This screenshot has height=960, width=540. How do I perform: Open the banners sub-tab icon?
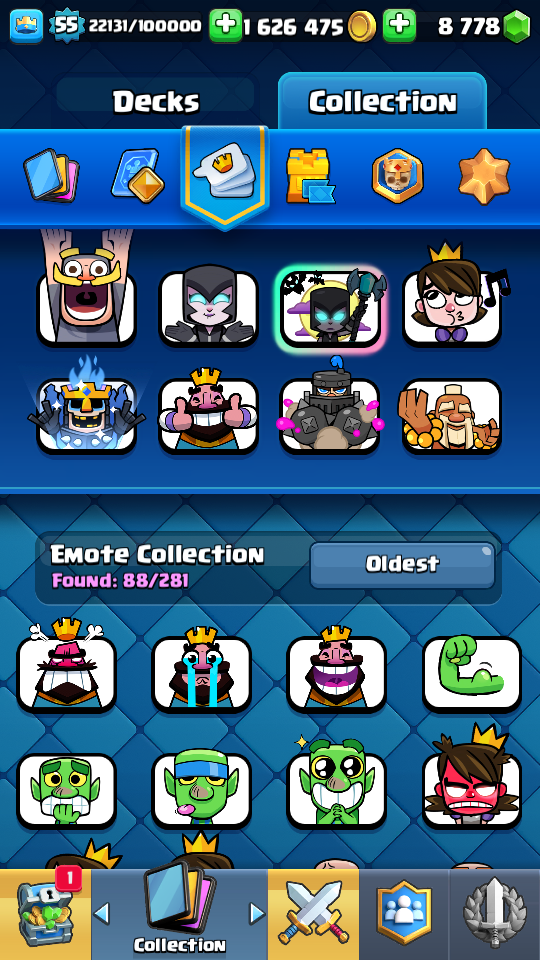397,176
